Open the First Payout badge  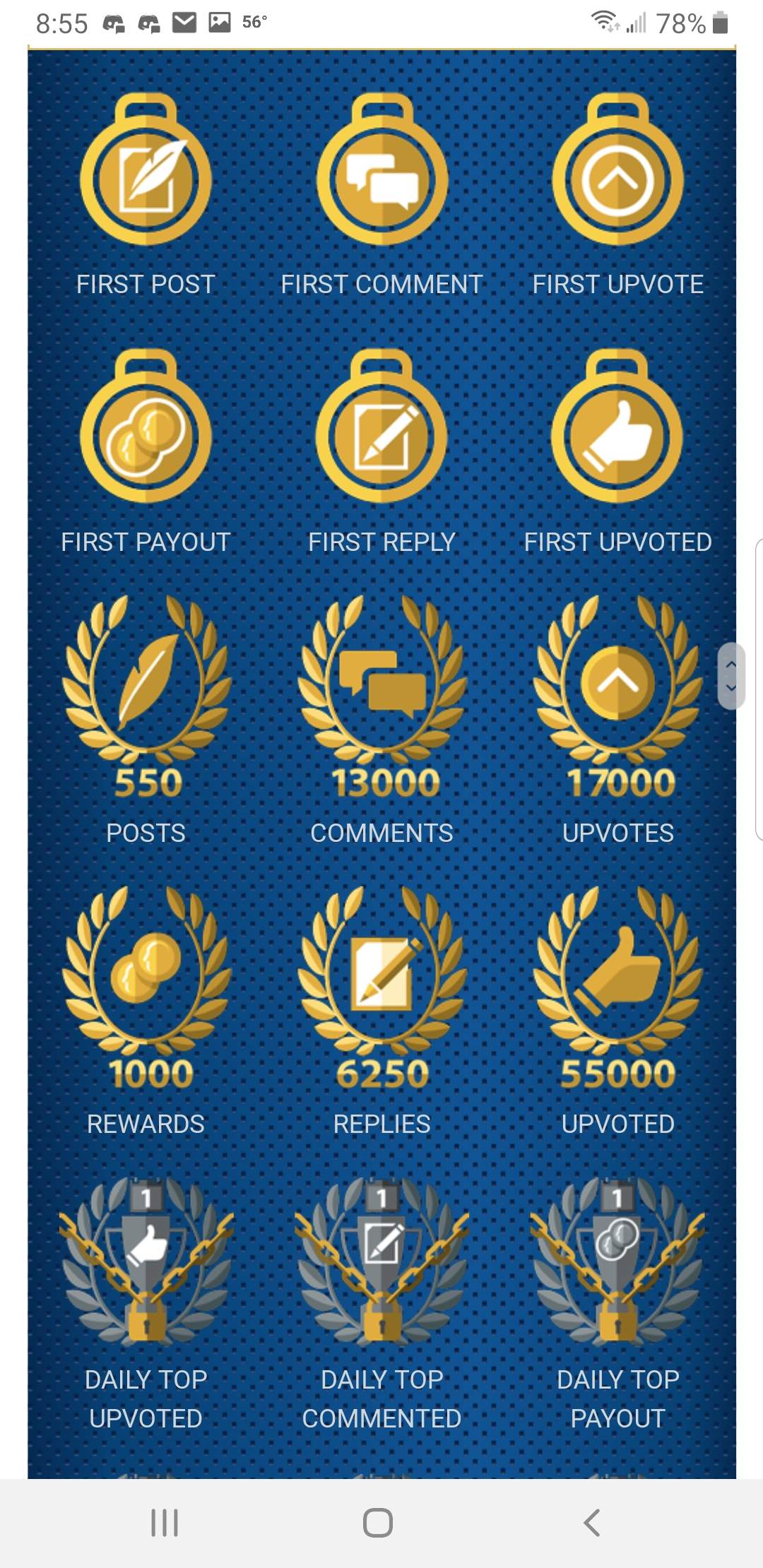click(x=146, y=431)
